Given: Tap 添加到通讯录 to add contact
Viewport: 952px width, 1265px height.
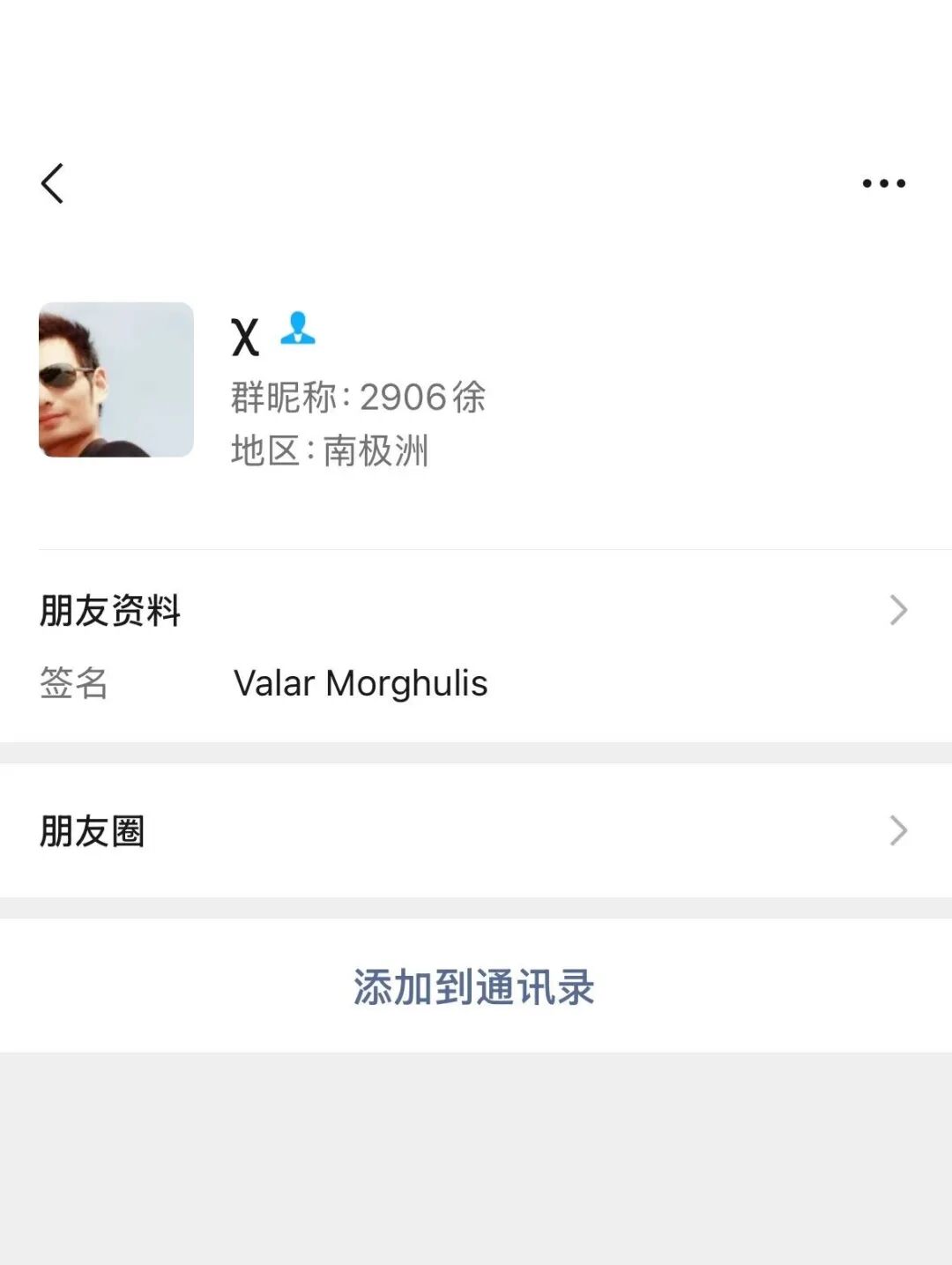Looking at the screenshot, I should coord(474,986).
